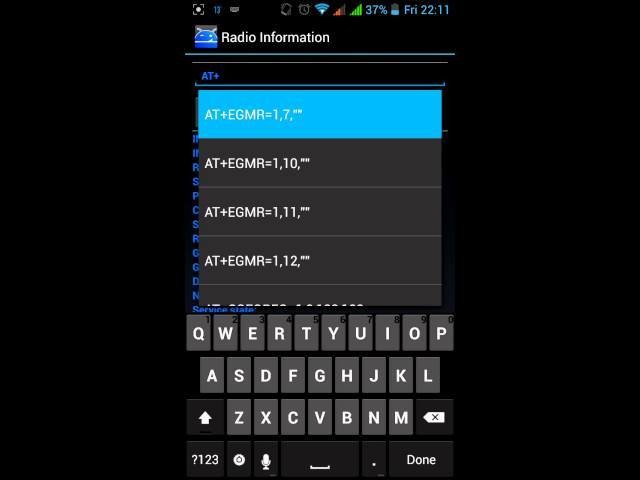Switch keyboard to ?123 symbols
Image resolution: width=640 pixels, height=480 pixels.
[205, 459]
